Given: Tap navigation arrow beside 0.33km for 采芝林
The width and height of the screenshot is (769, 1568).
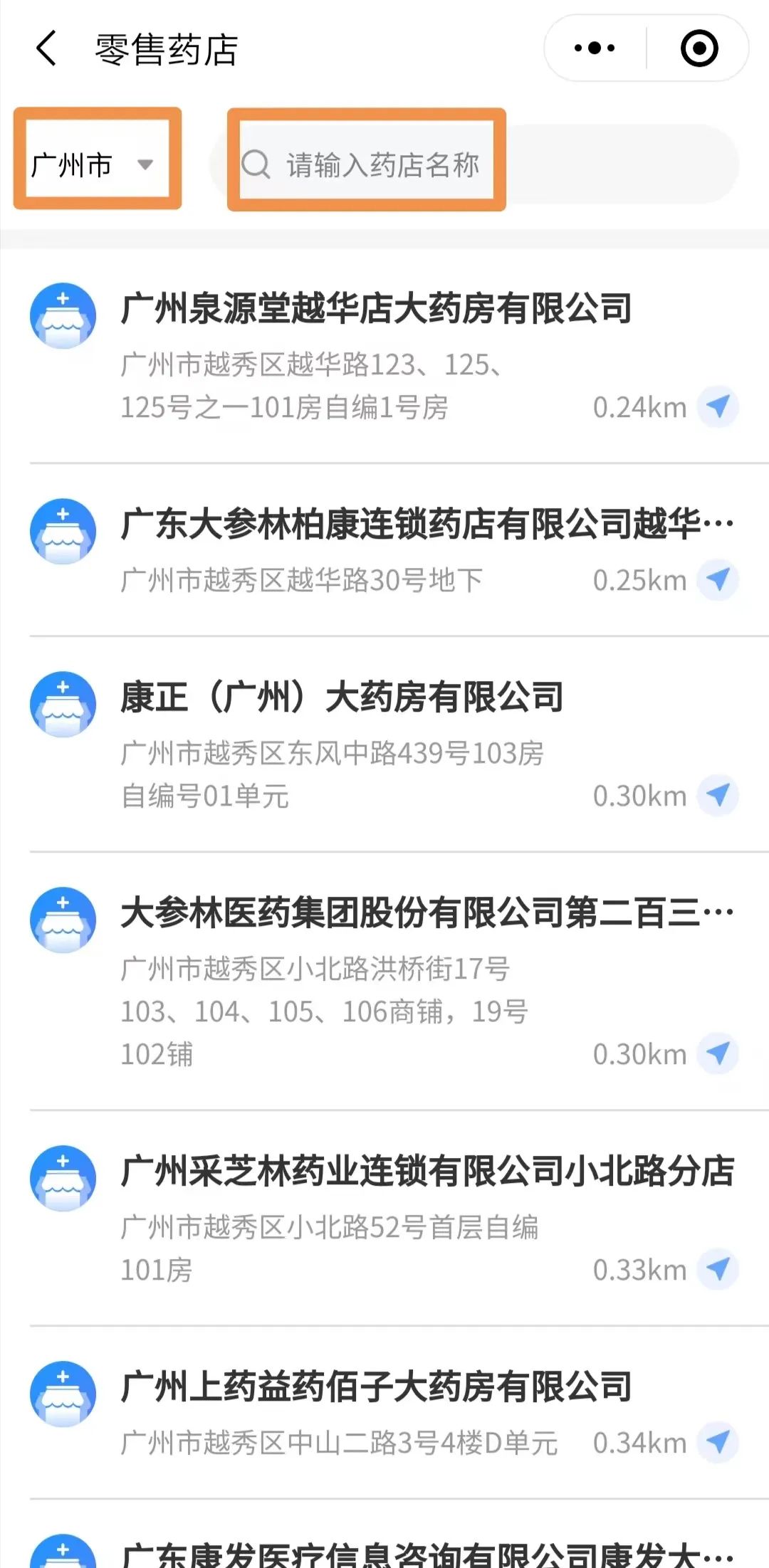Looking at the screenshot, I should [718, 1268].
